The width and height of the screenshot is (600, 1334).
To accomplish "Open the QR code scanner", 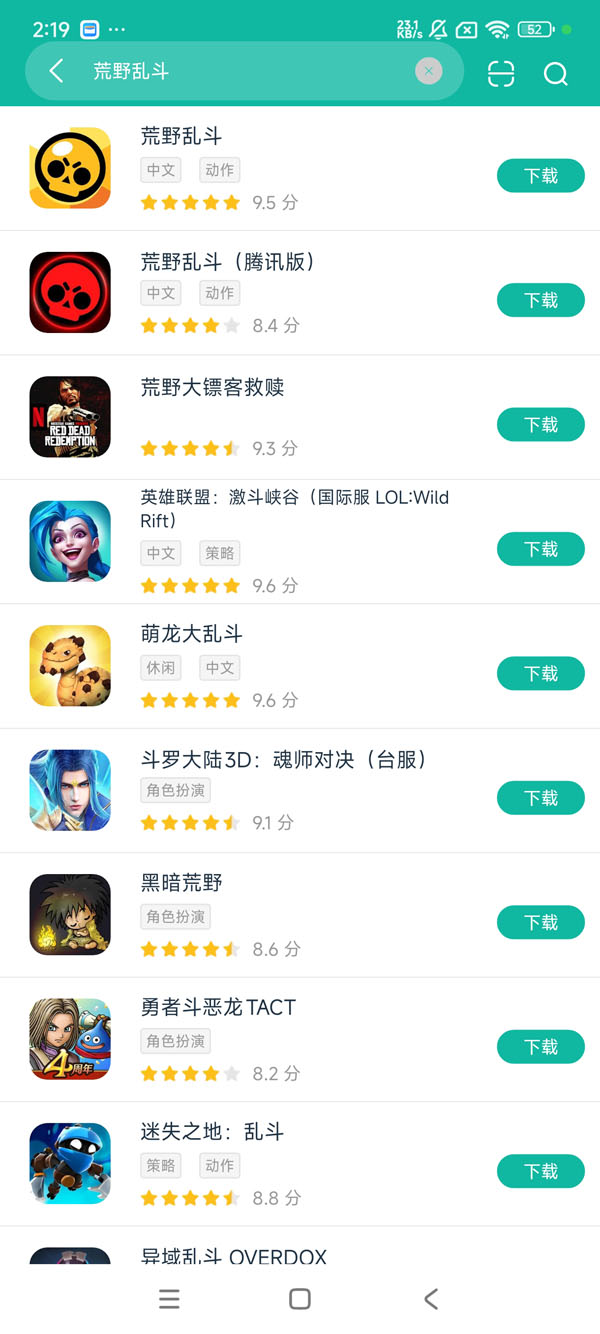I will (x=501, y=73).
